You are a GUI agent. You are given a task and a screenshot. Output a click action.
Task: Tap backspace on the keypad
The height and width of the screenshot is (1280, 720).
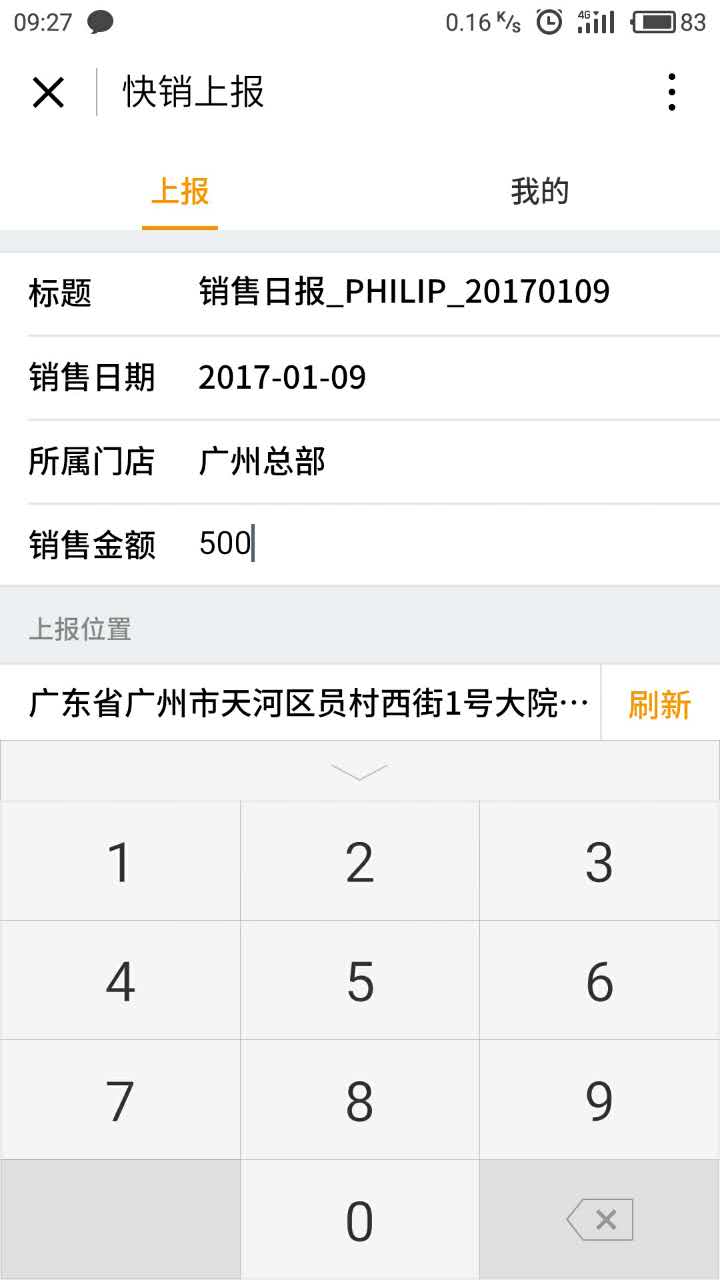pos(600,1220)
